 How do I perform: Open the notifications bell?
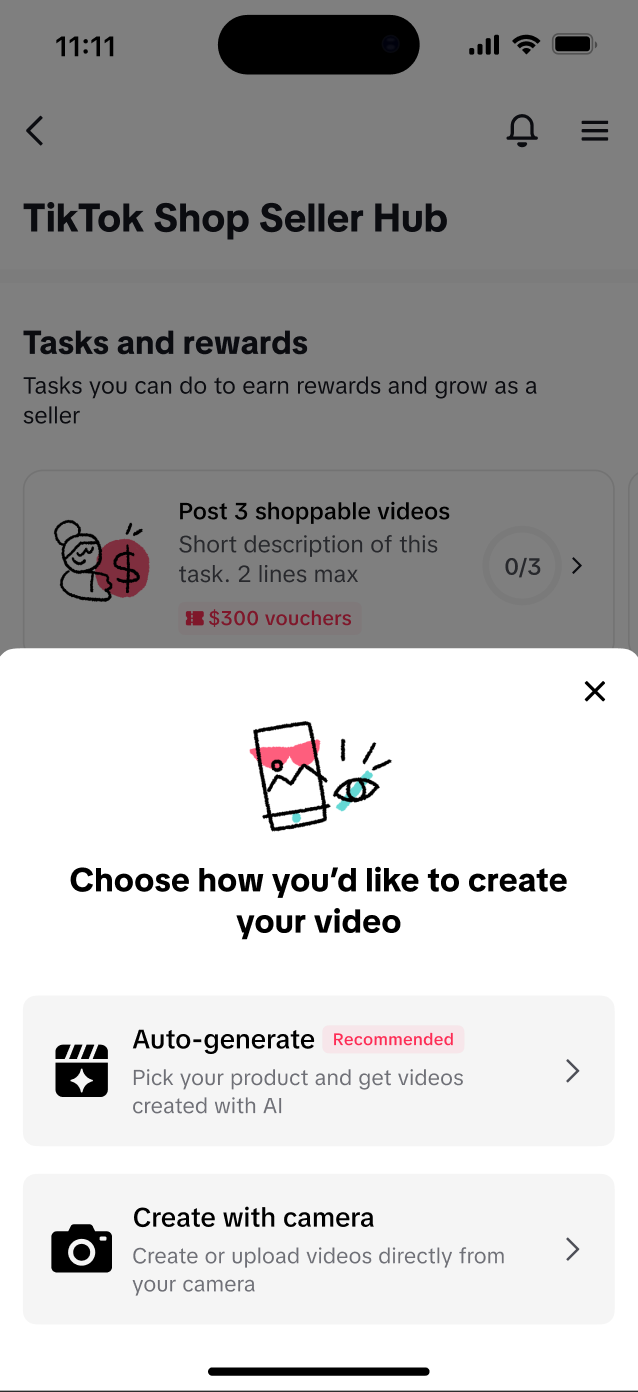tap(522, 131)
